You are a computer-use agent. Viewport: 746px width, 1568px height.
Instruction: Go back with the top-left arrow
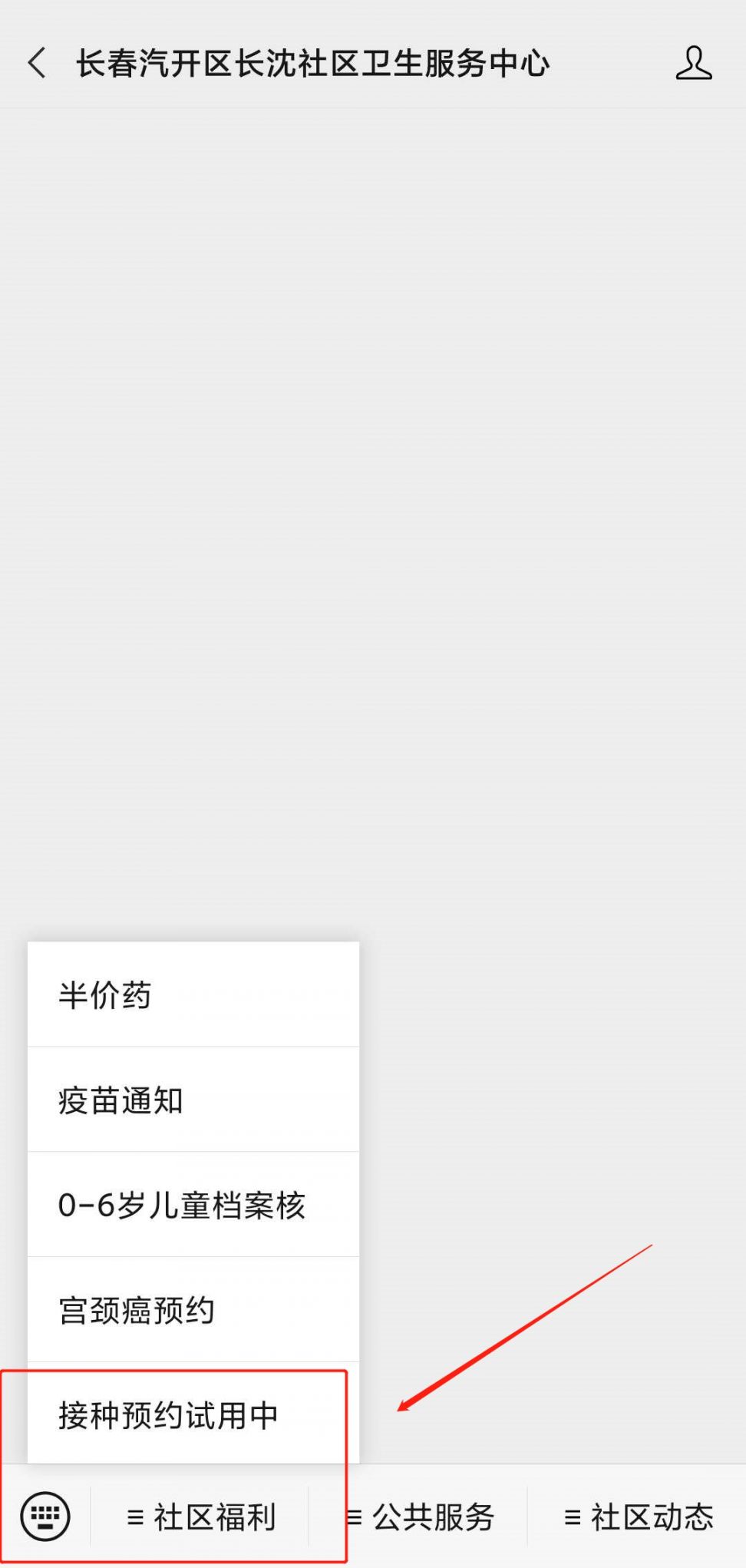pos(37,63)
